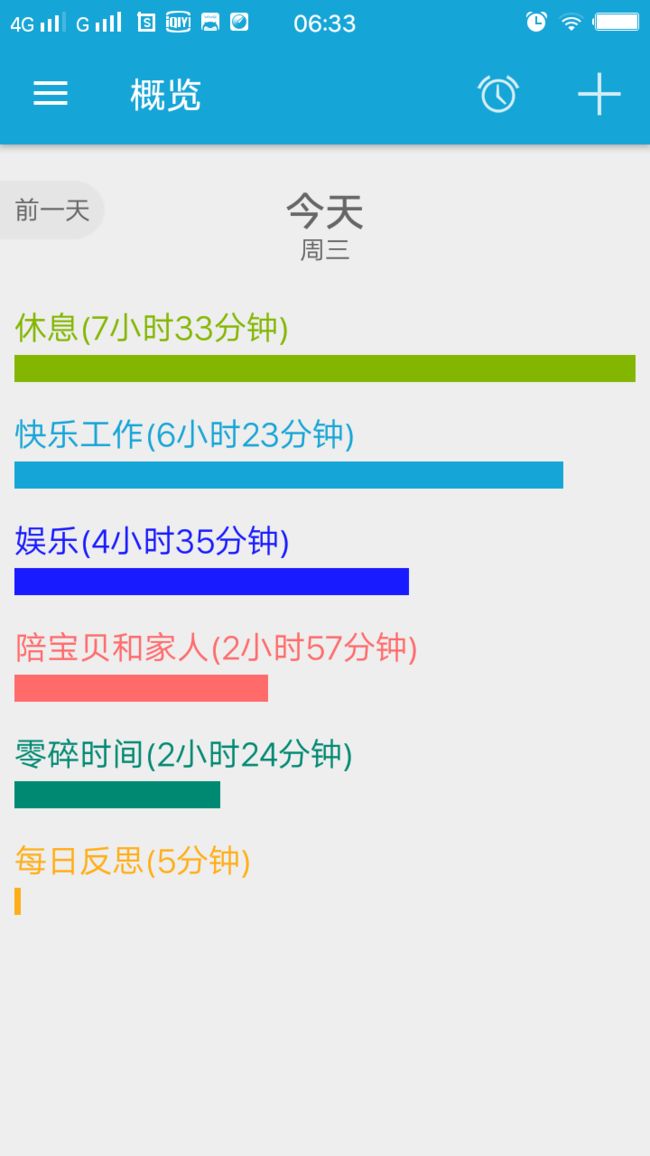Open the alarm clock timer icon
This screenshot has width=650, height=1156.
(498, 94)
